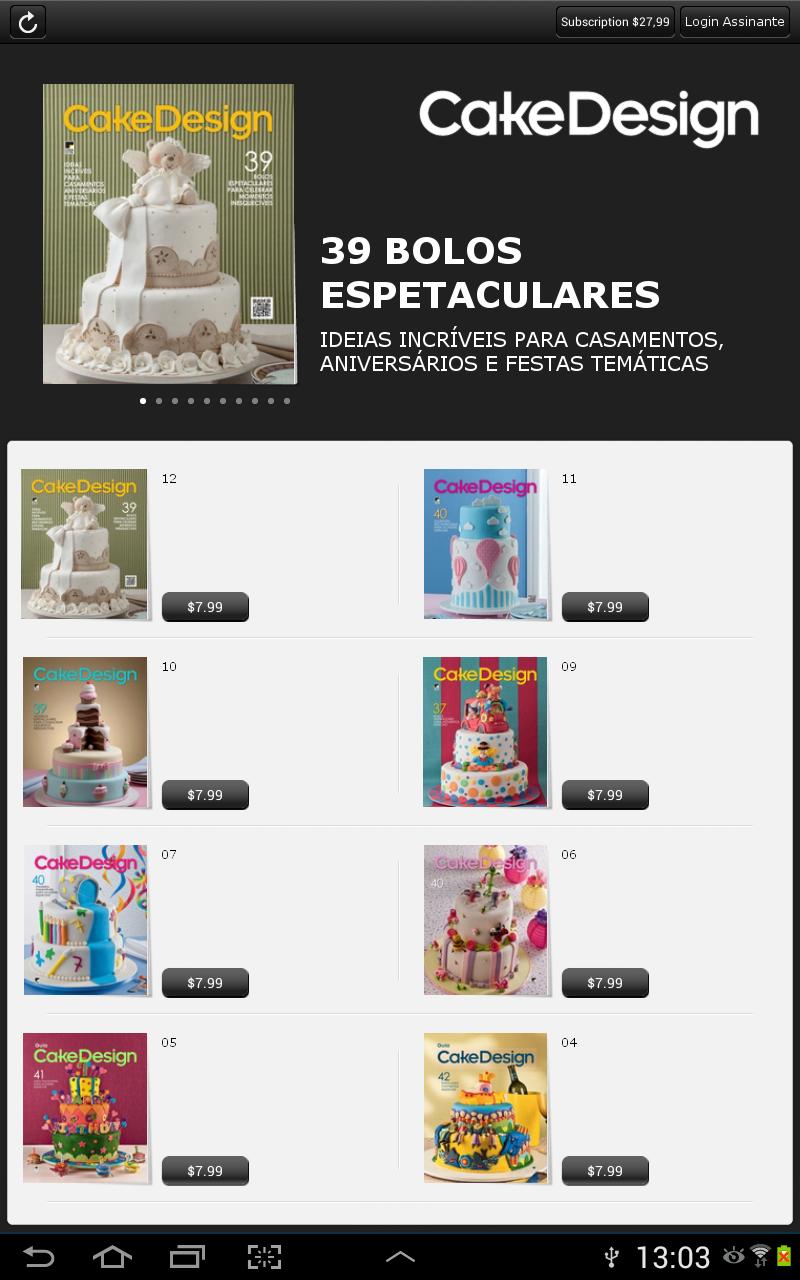
Task: View the issue 09 magazine cover
Action: 485,732
